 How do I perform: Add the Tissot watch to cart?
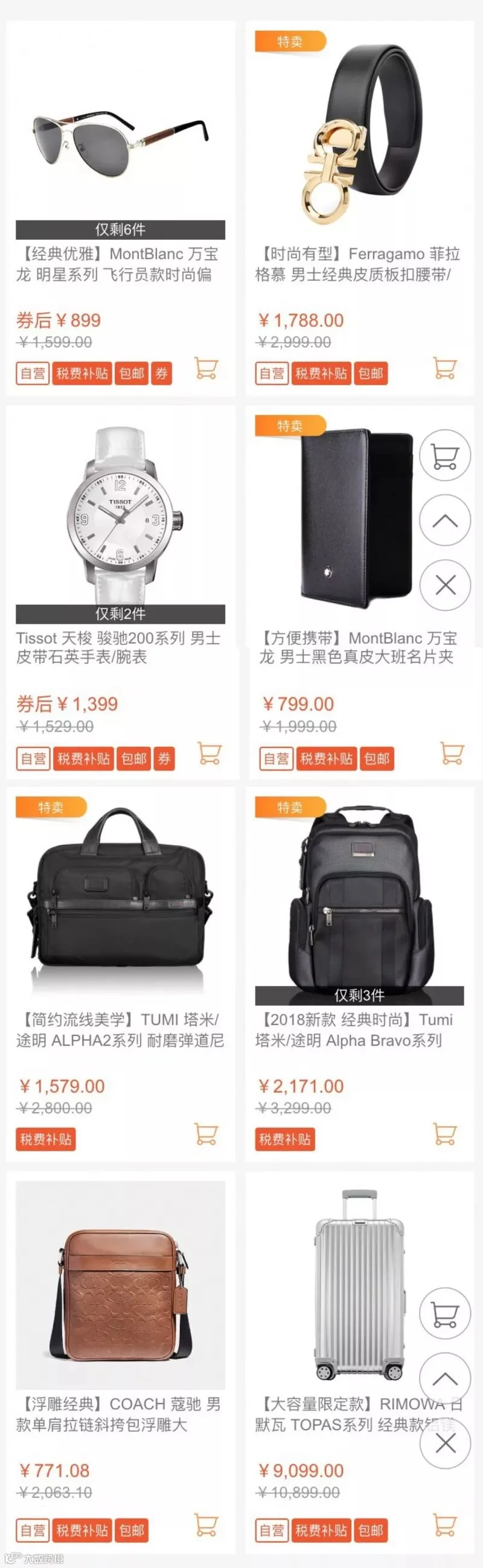(x=210, y=753)
